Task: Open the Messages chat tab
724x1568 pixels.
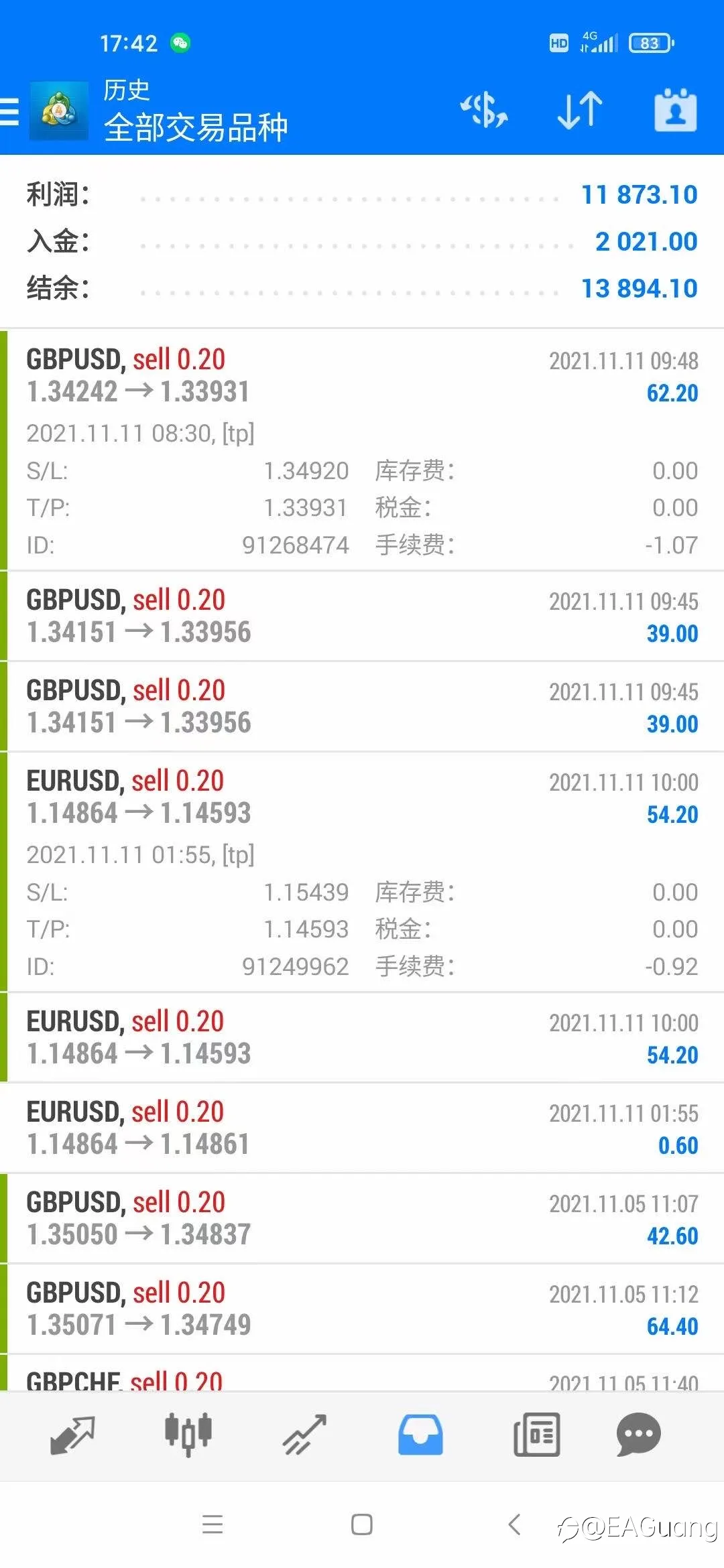Action: pos(638,1435)
